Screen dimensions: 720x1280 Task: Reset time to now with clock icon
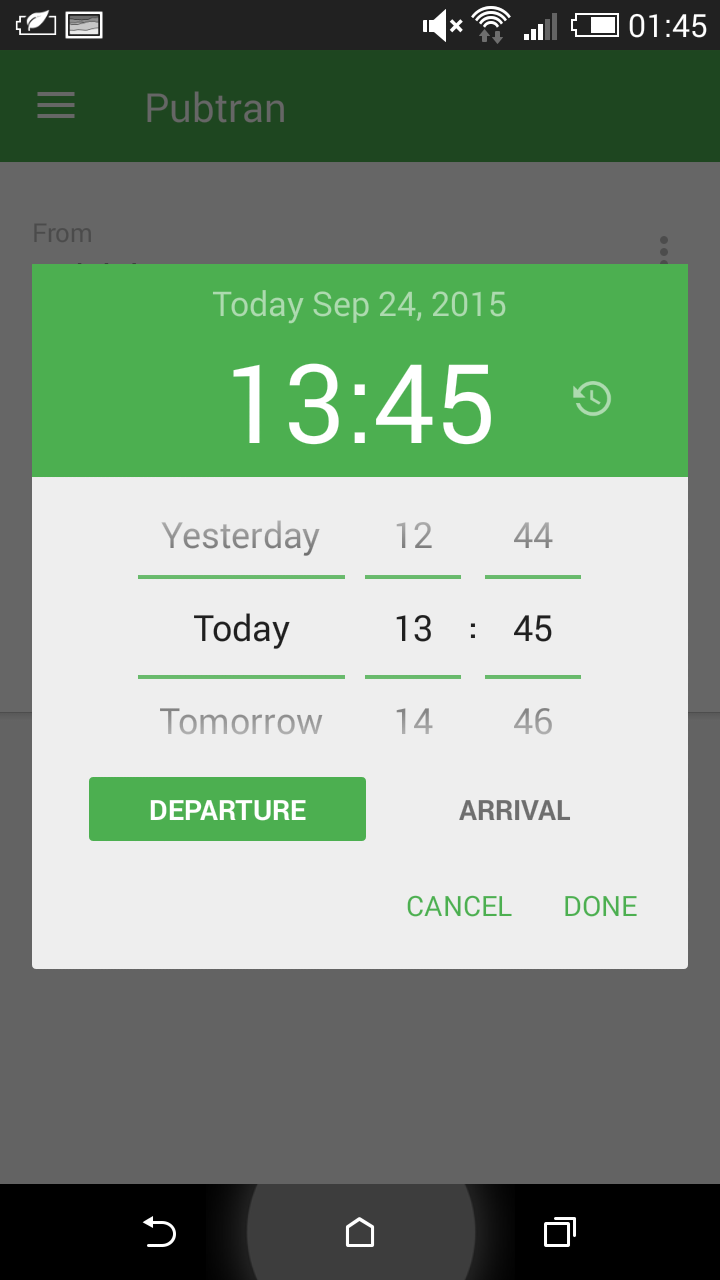pyautogui.click(x=592, y=399)
